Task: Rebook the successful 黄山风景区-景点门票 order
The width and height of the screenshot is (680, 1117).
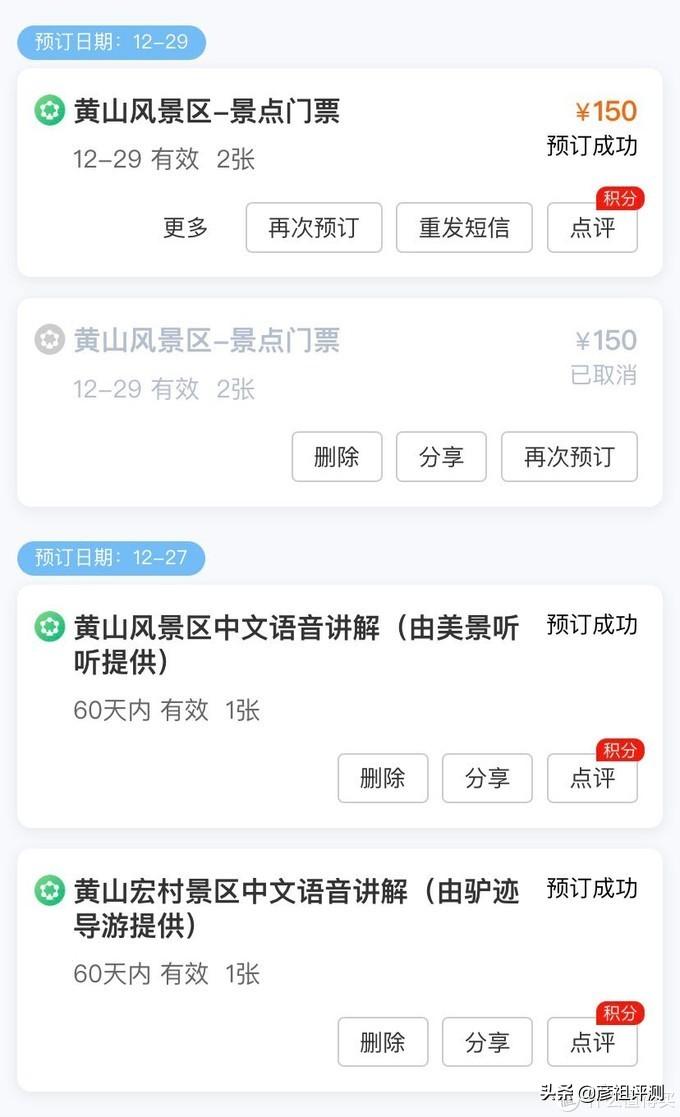Action: [x=314, y=228]
